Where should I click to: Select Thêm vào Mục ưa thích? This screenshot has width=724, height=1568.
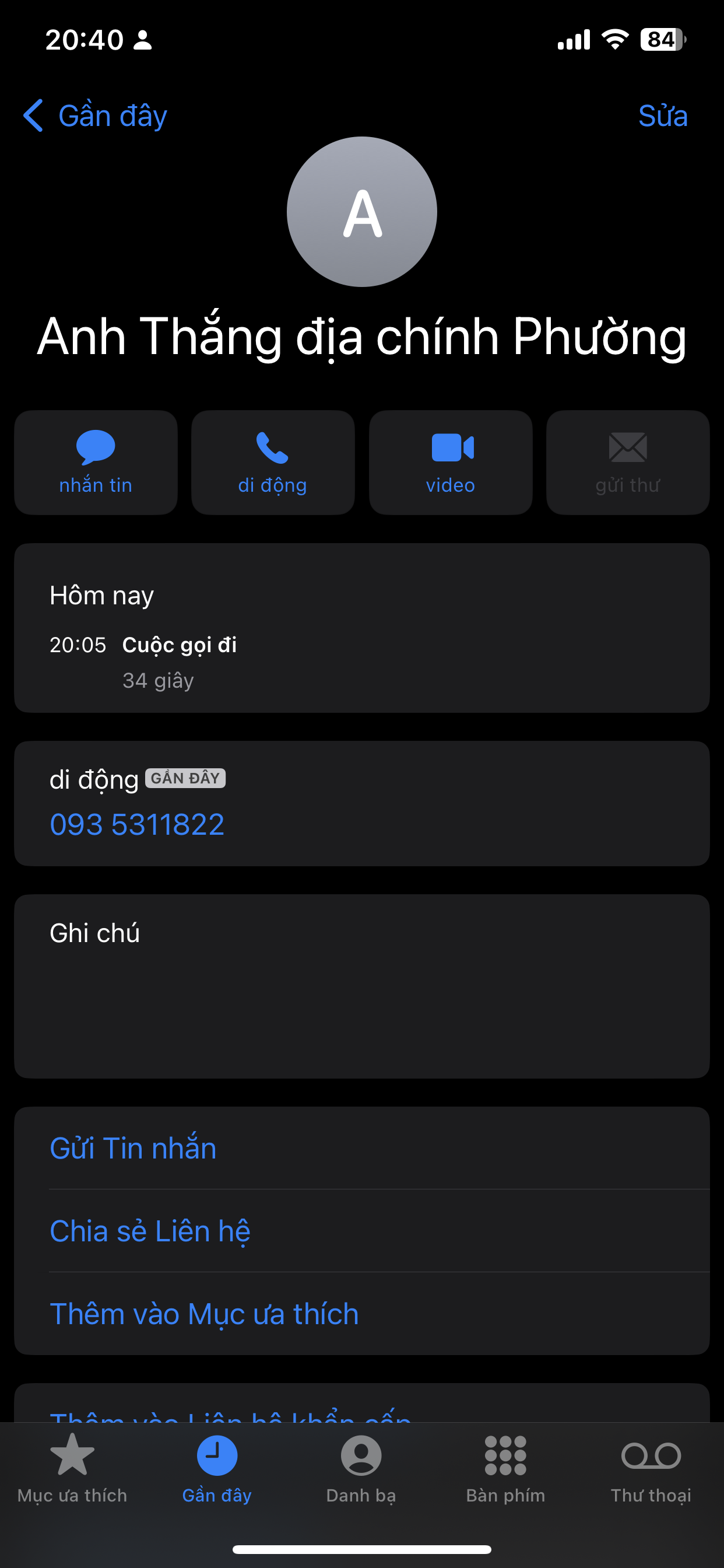[204, 1314]
